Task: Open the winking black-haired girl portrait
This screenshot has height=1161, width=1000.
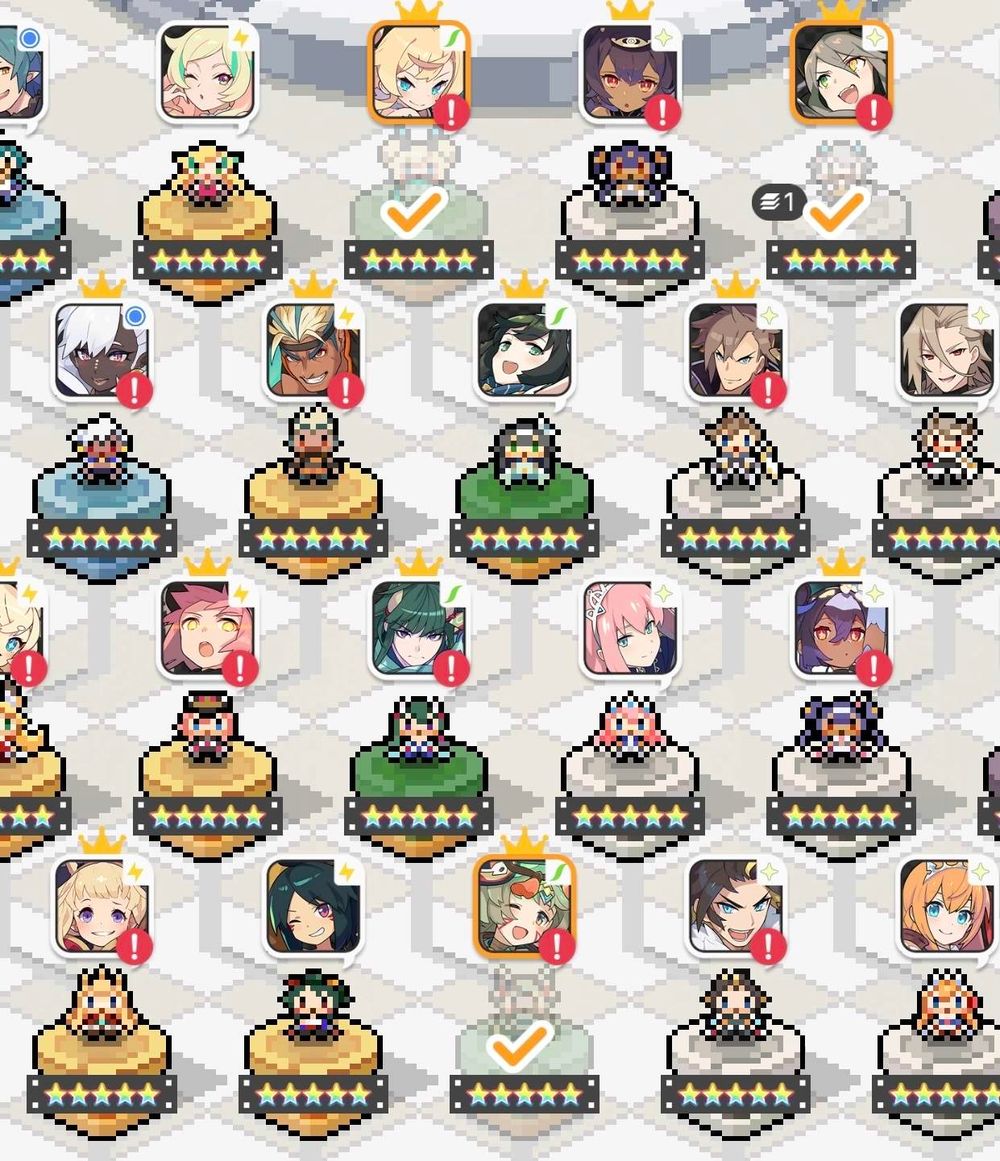Action: [x=312, y=906]
